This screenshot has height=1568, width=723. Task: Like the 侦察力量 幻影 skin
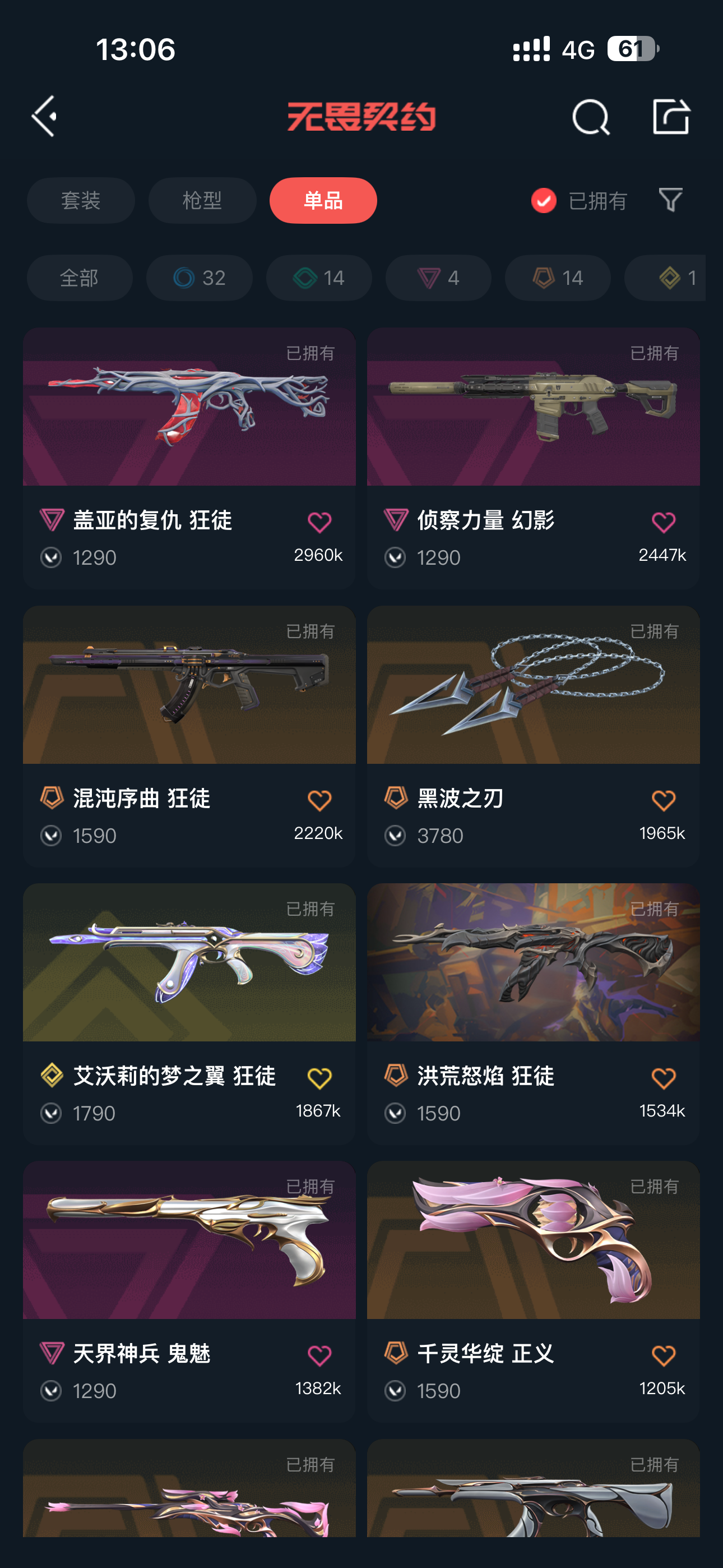point(664,522)
